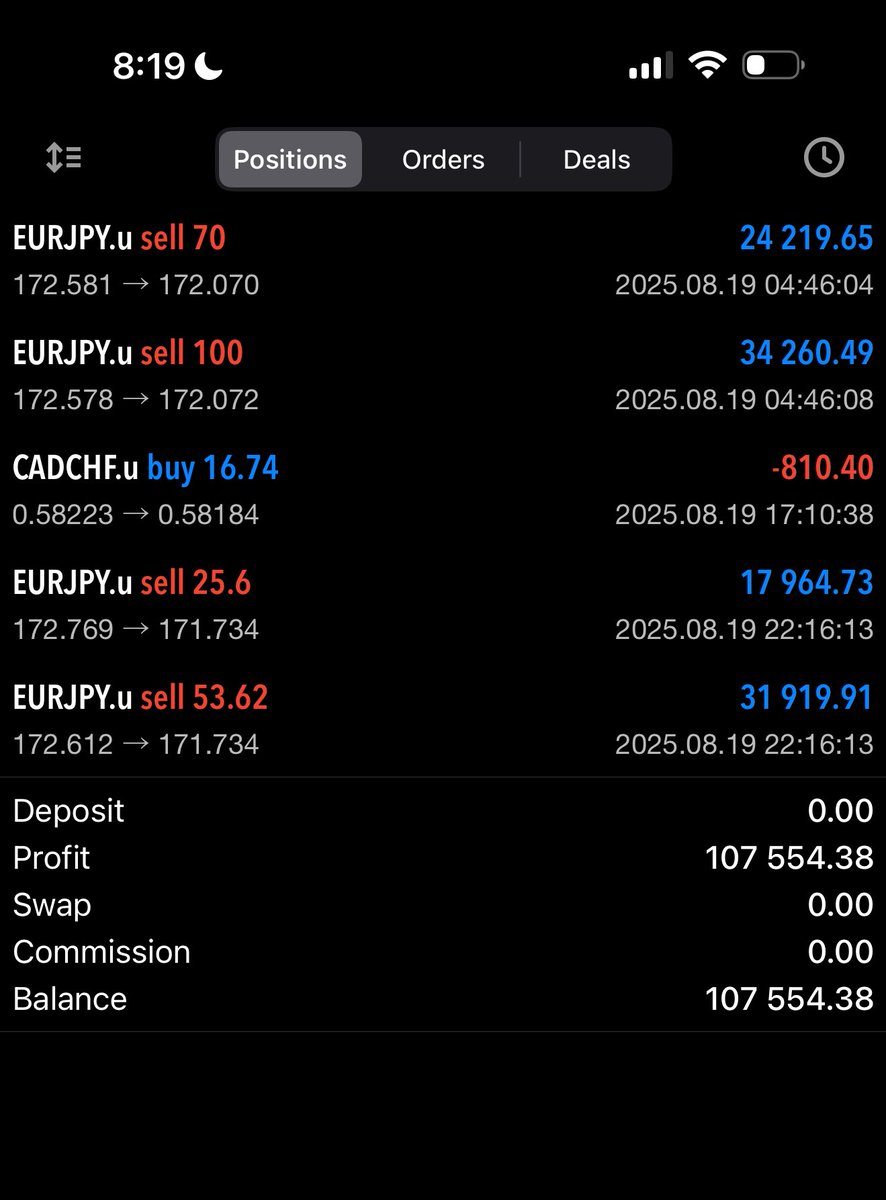Open the history period clock icon
The height and width of the screenshot is (1200, 886).
pos(824,158)
